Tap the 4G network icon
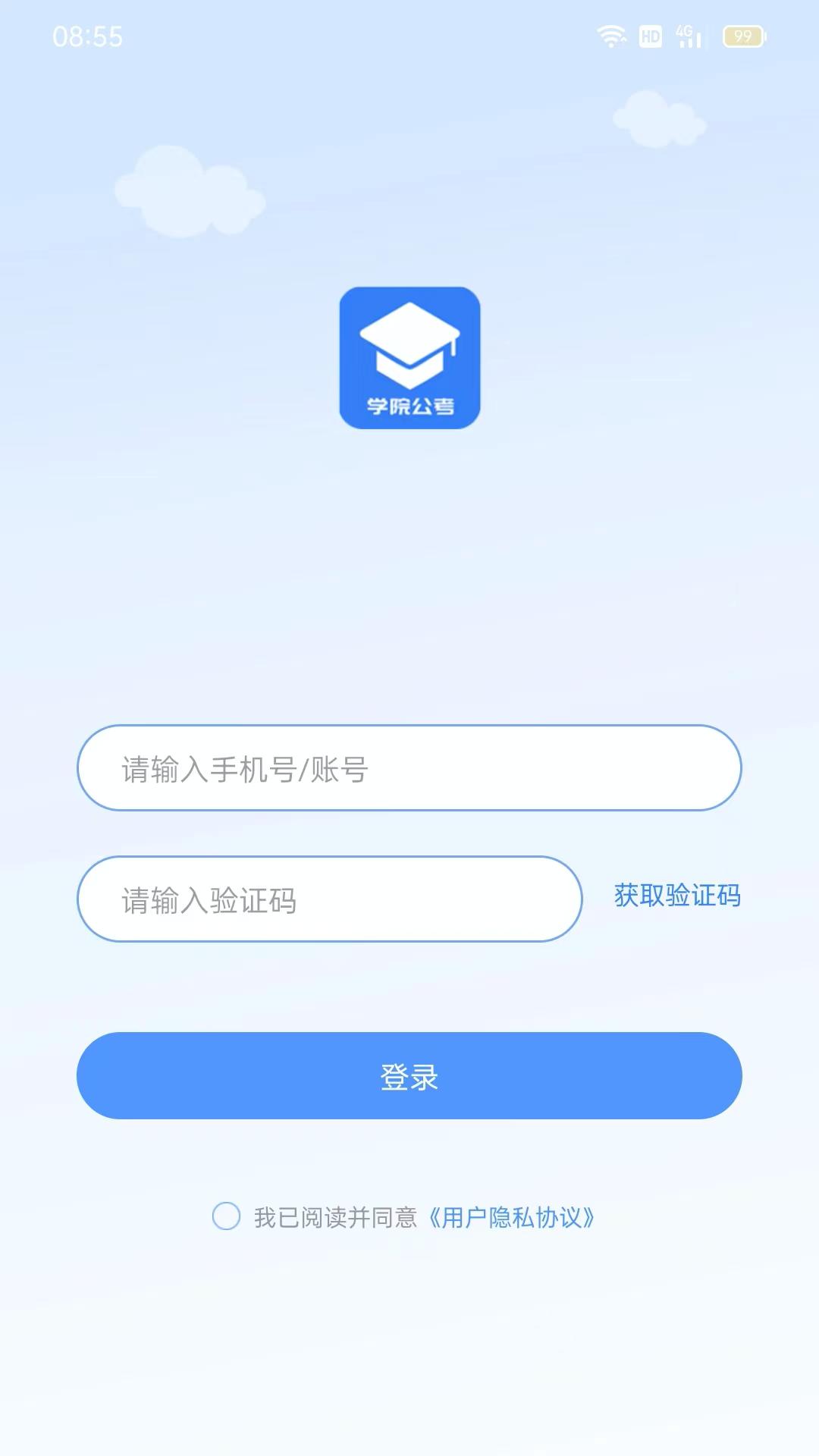Screen dimensions: 819x1456 [x=683, y=30]
